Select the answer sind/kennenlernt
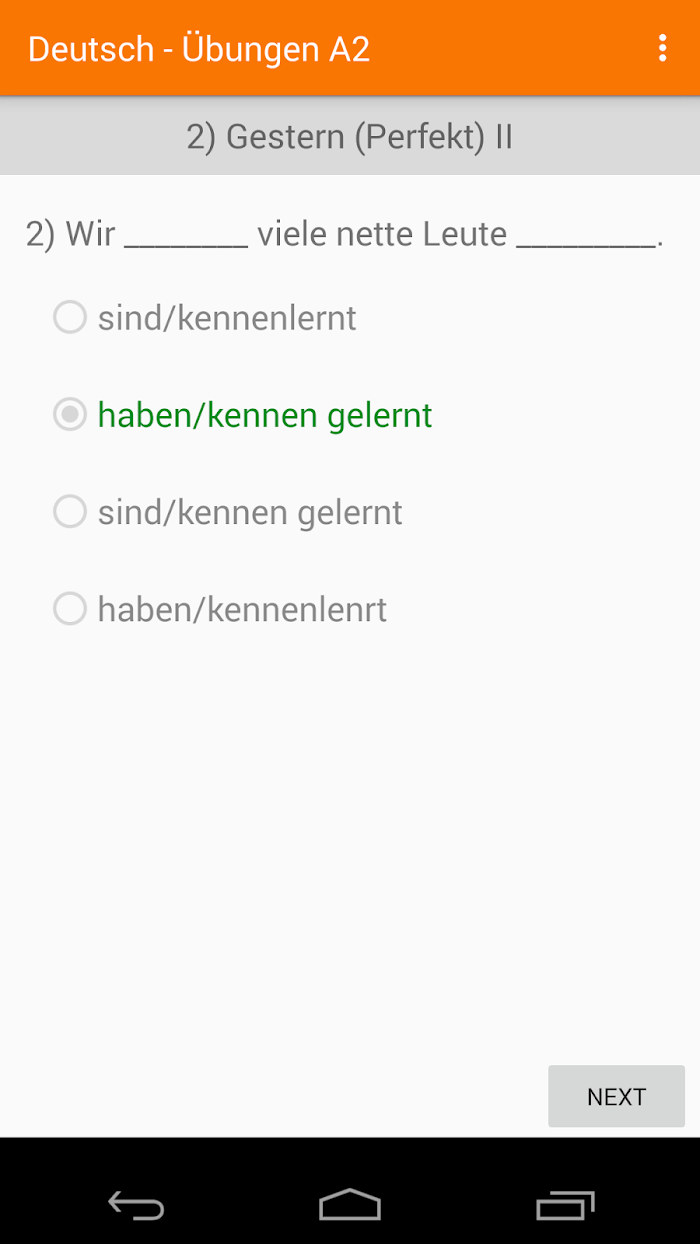 (x=205, y=318)
